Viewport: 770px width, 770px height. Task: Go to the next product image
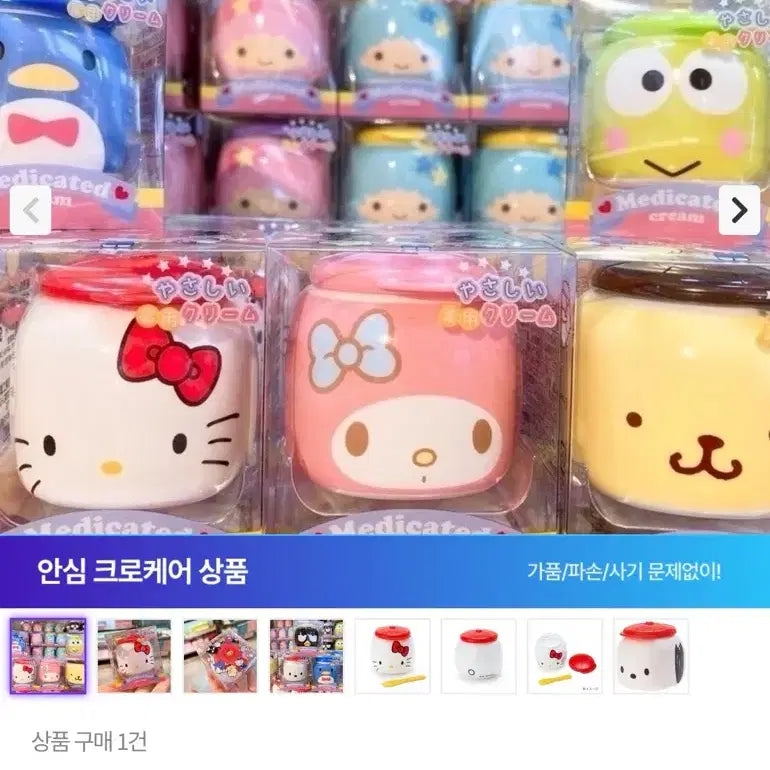[x=739, y=210]
